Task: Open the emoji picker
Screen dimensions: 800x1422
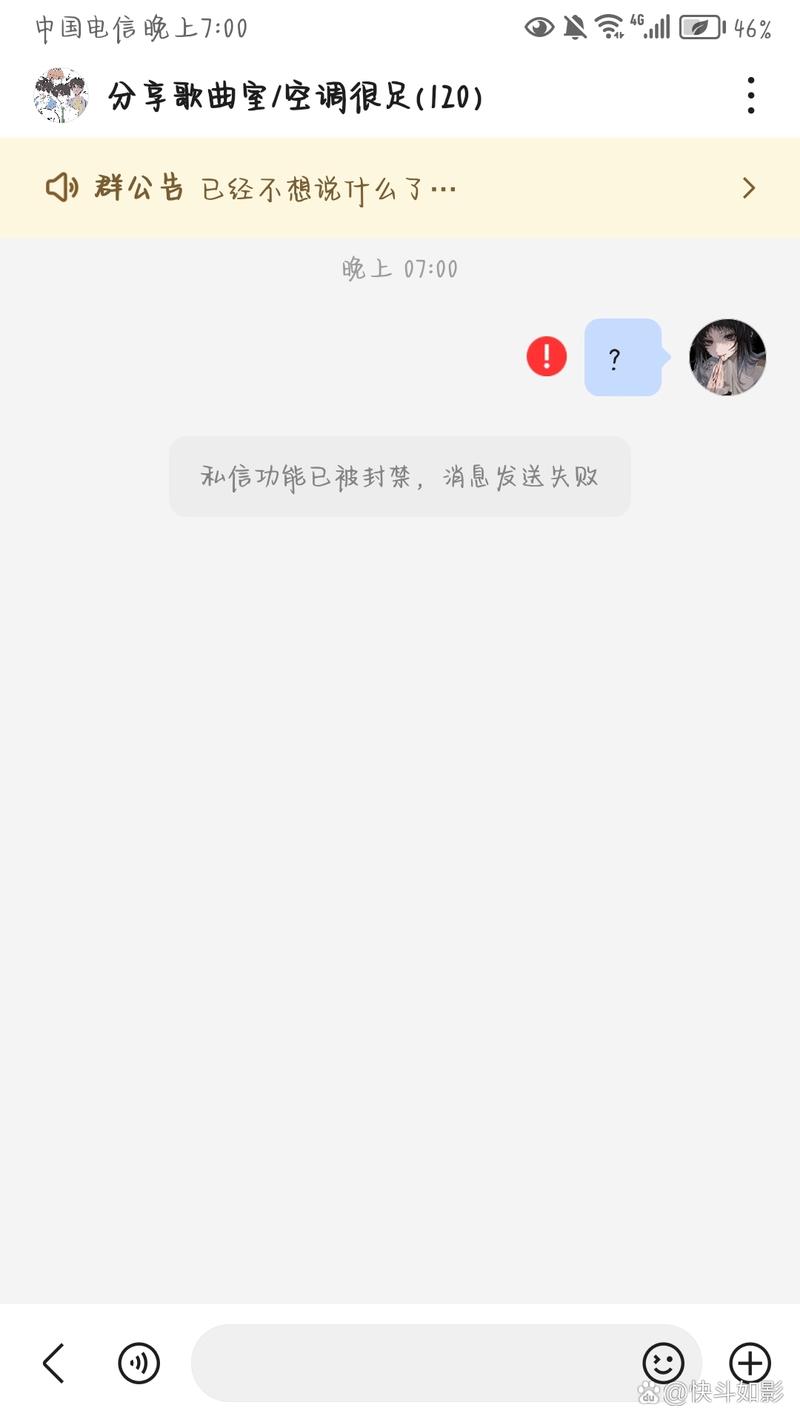Action: click(x=662, y=1363)
